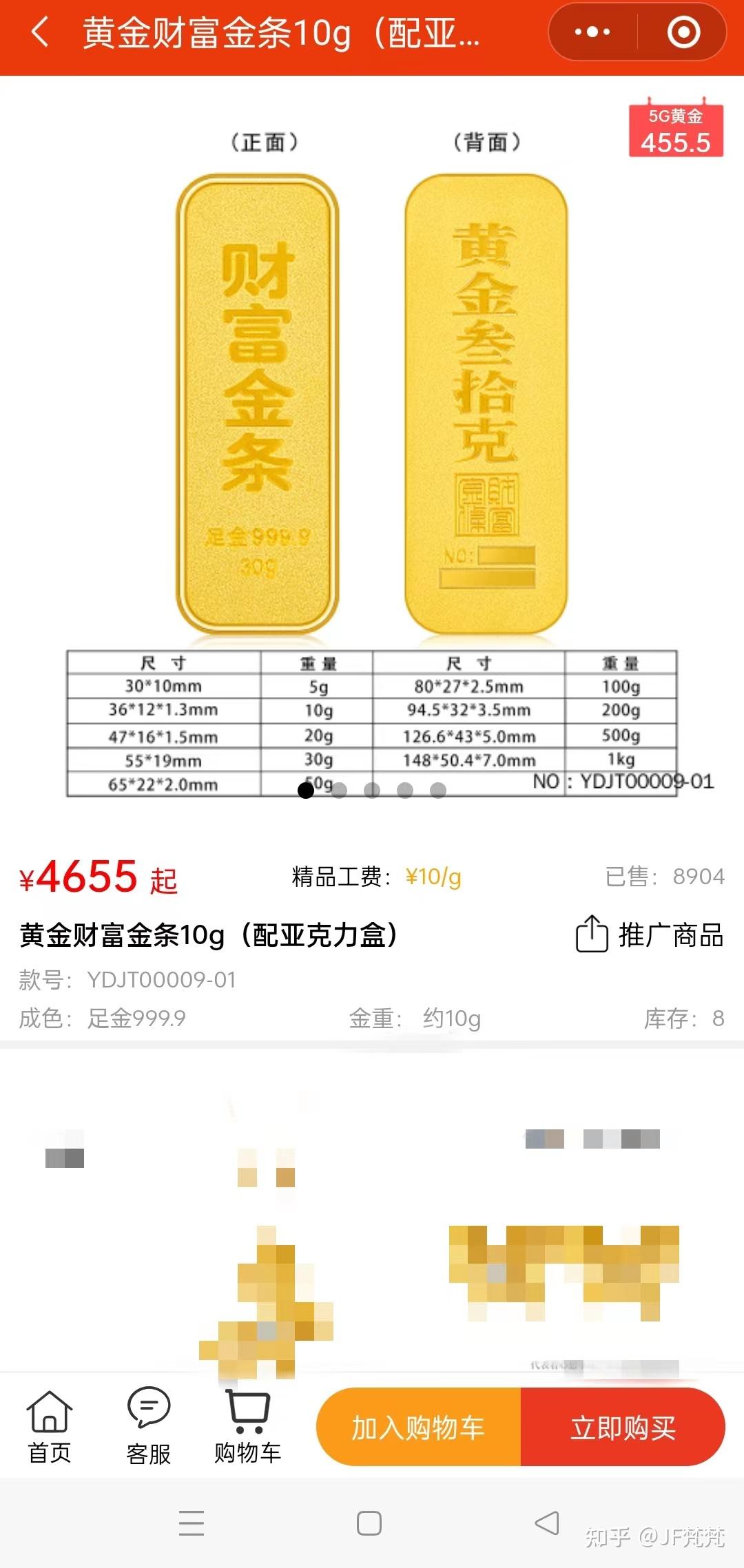744x1568 pixels.
Task: Tap the 推广商品 share icon
Action: [x=592, y=934]
